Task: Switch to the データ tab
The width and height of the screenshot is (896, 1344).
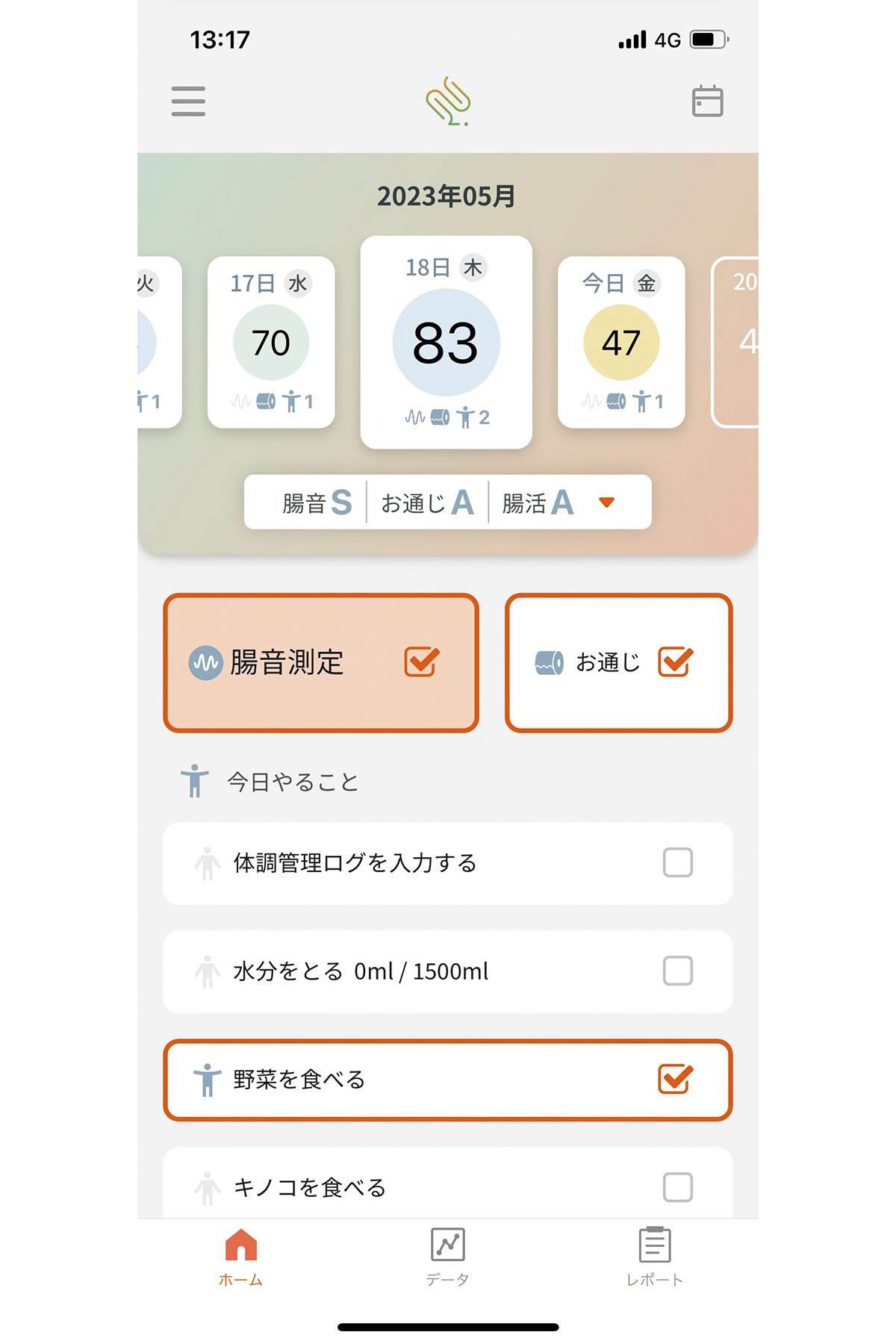Action: 447,1257
